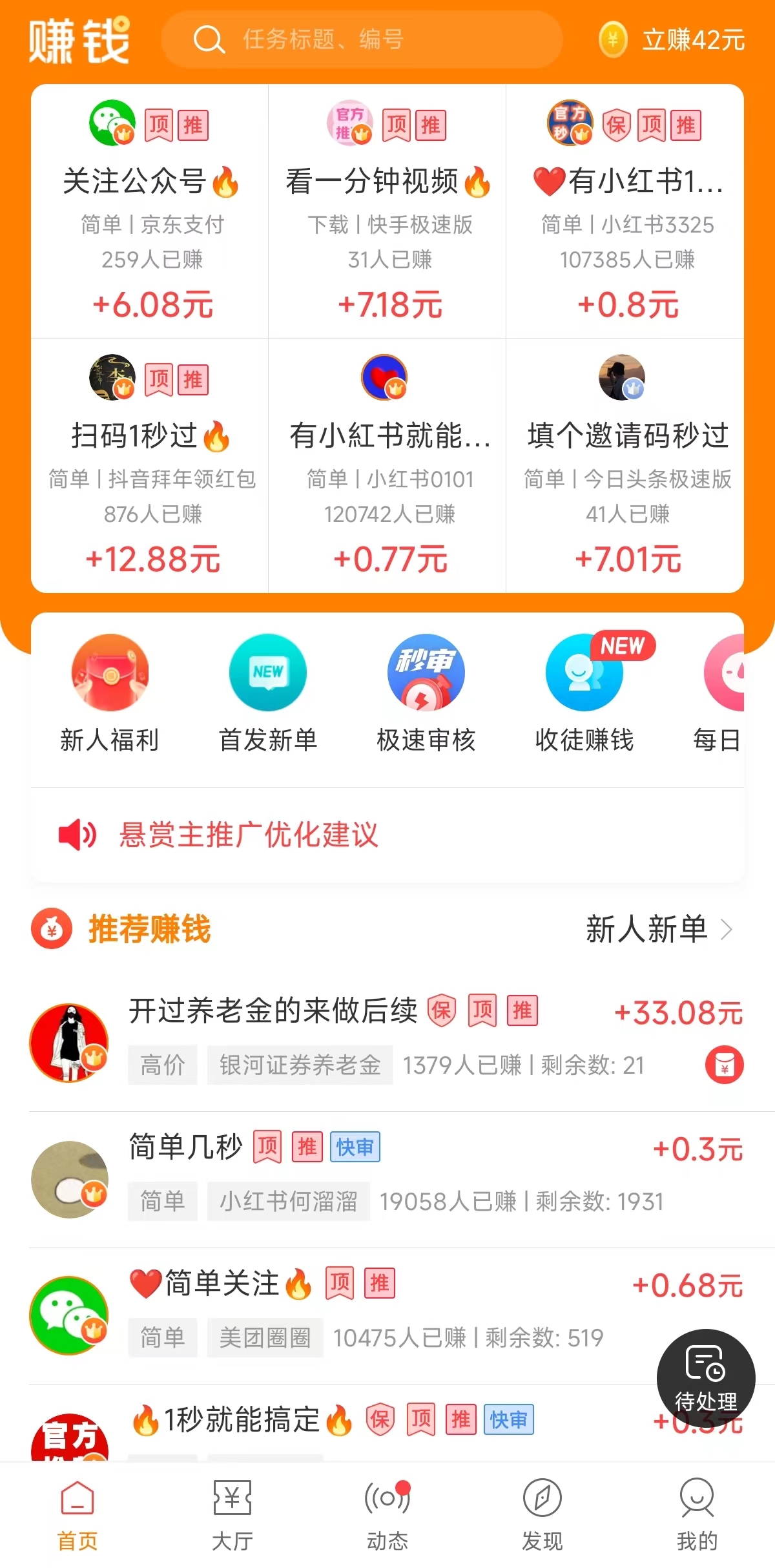
Task: Open the 收徒赚钱 icon with NEW badge
Action: [x=583, y=672]
